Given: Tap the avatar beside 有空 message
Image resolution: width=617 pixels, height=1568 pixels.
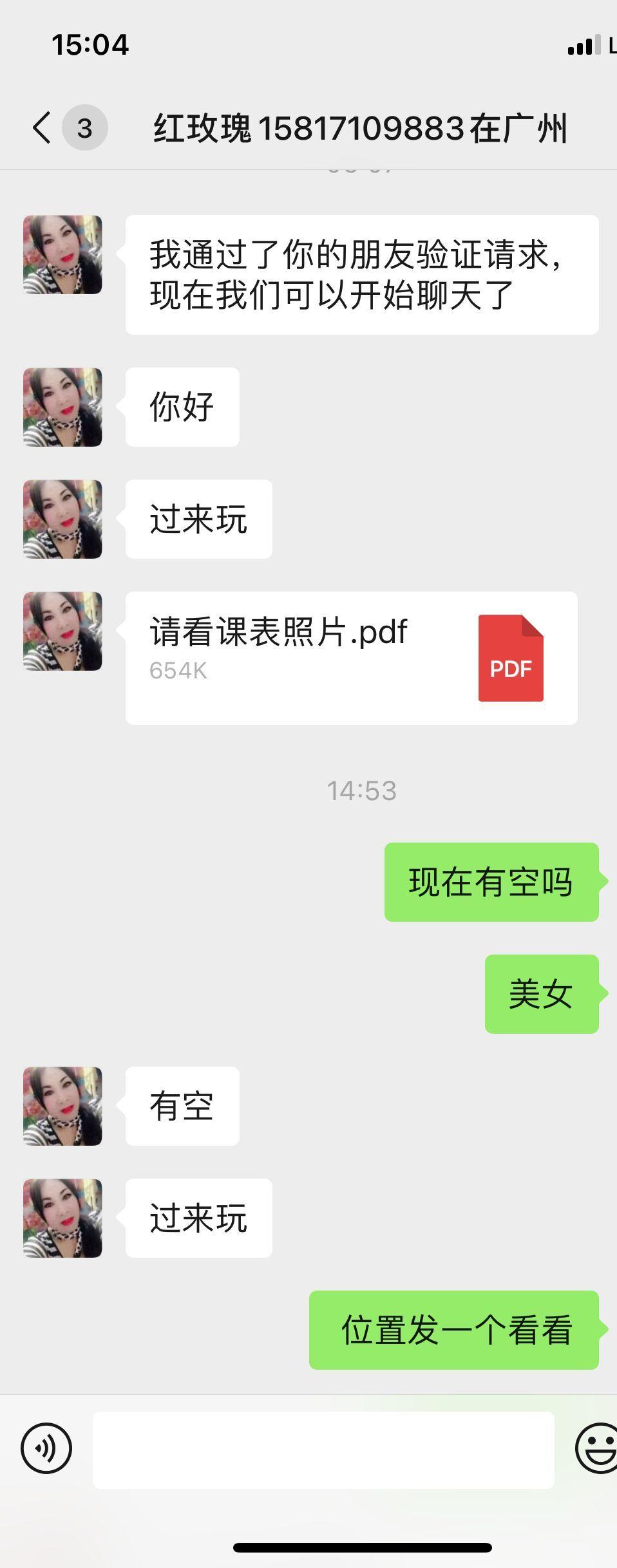Looking at the screenshot, I should tap(62, 1106).
